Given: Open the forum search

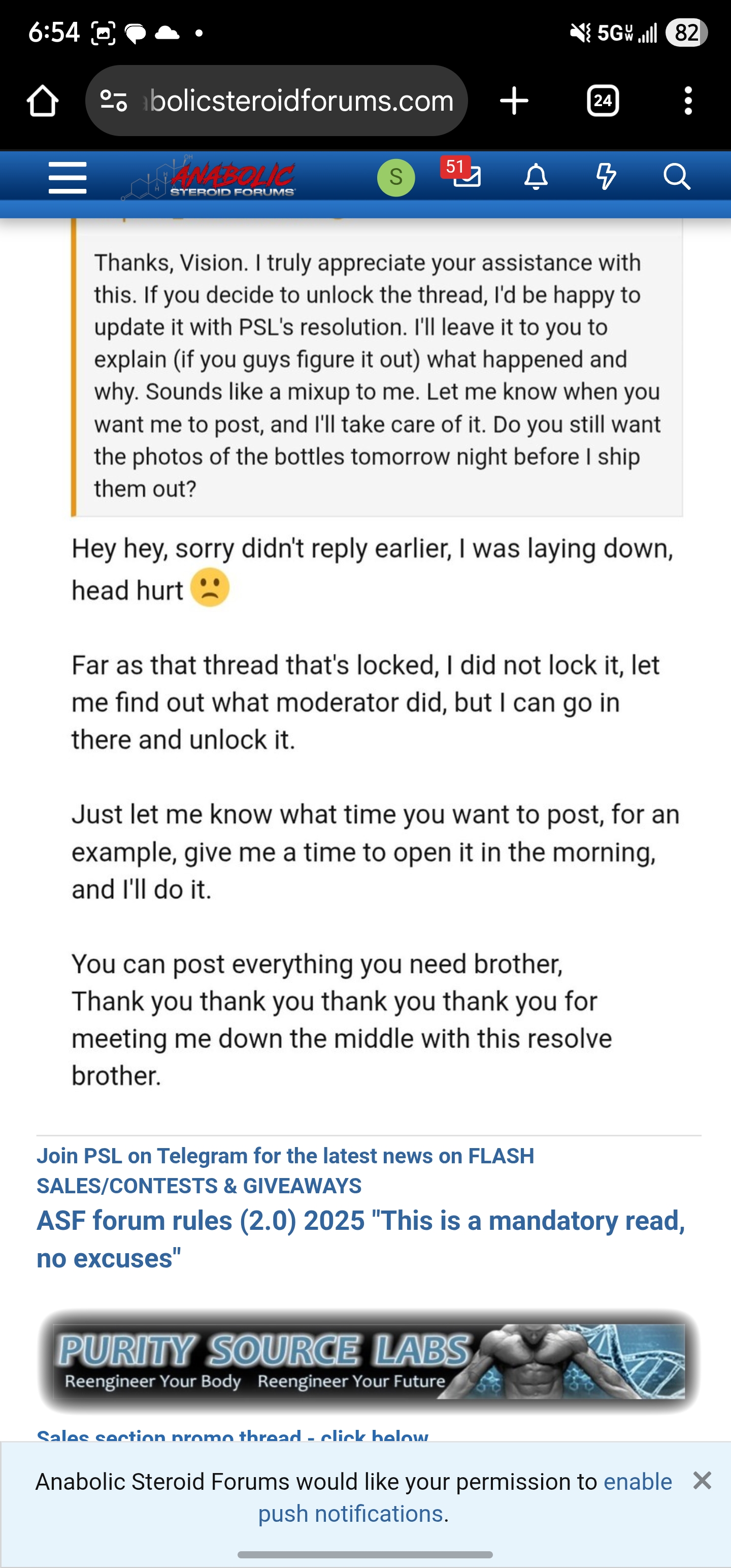Looking at the screenshot, I should [676, 178].
